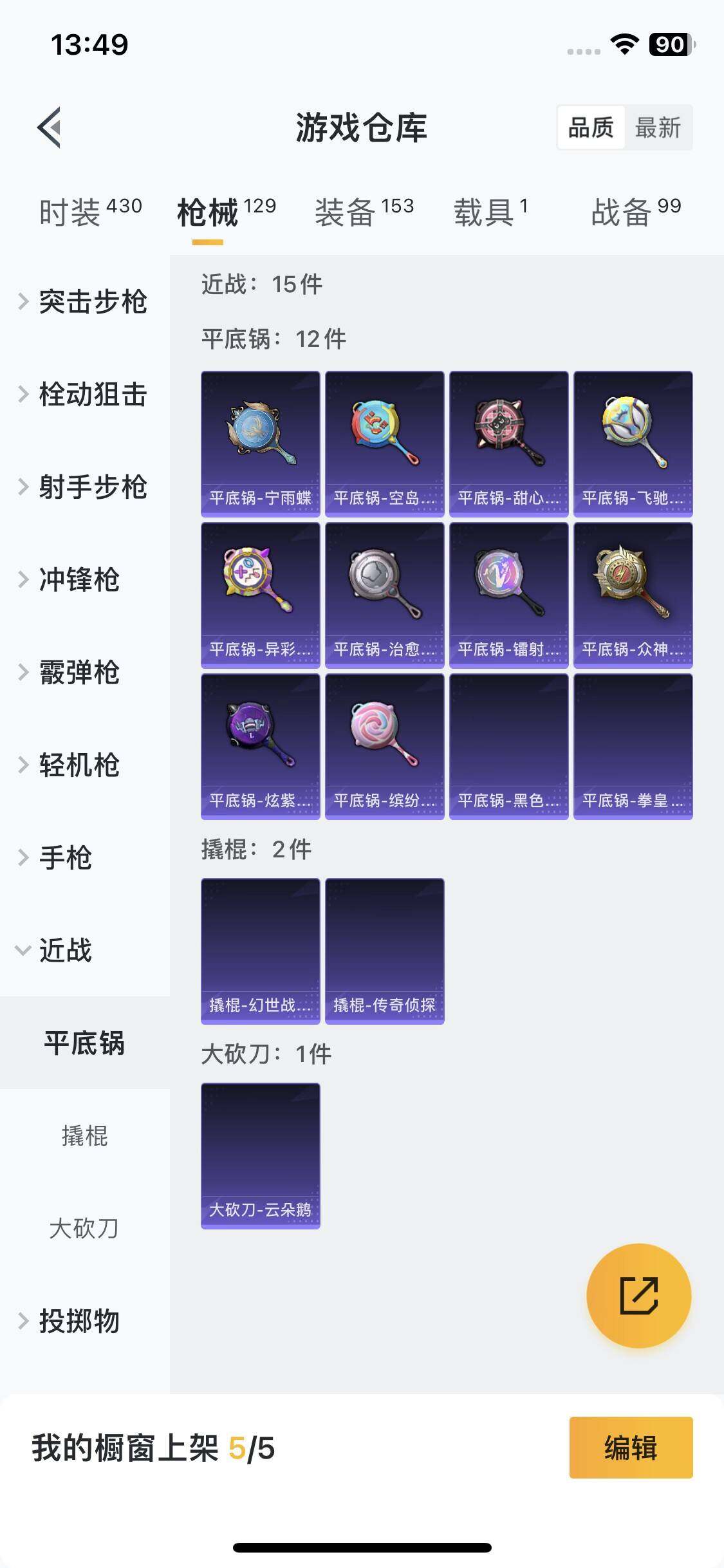Screen dimensions: 724x1568
Task: Sort inventory by 品质
Action: (x=593, y=127)
